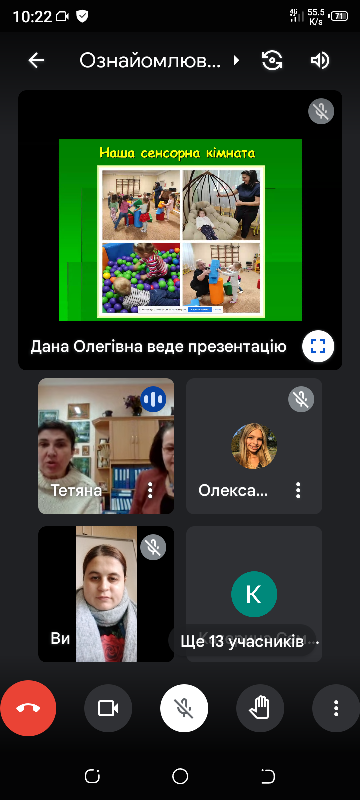Viewport: 360px width, 800px height.
Task: Go to the system home screen
Action: point(180,777)
